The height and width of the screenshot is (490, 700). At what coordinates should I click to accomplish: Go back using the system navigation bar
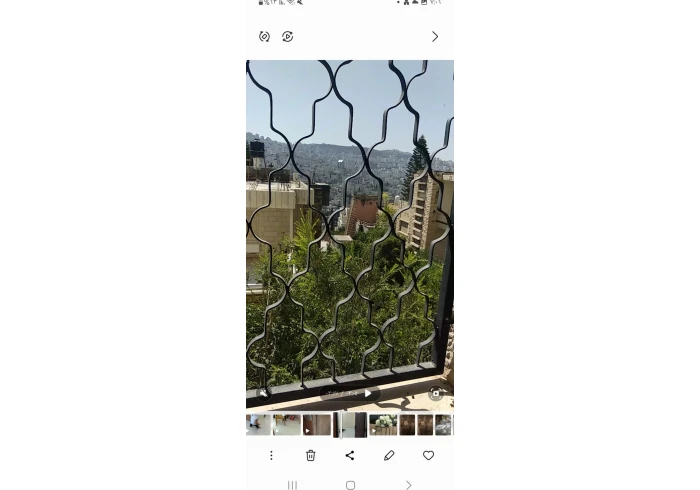(x=408, y=485)
